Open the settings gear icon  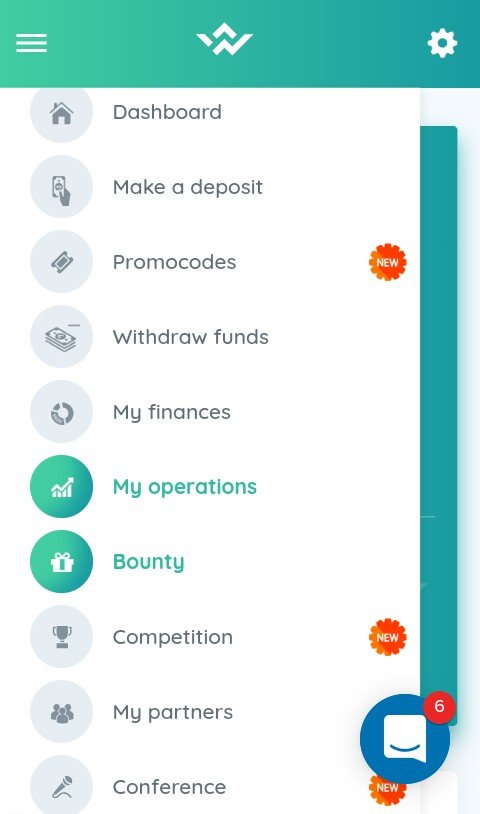[442, 43]
